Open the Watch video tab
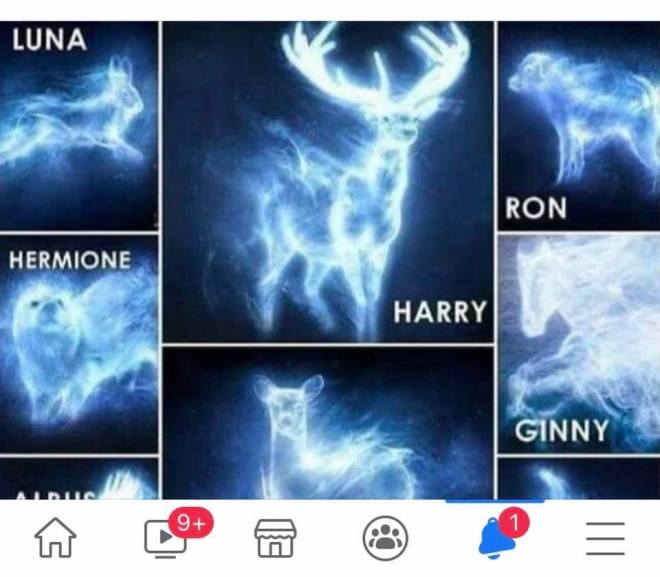 pyautogui.click(x=165, y=538)
